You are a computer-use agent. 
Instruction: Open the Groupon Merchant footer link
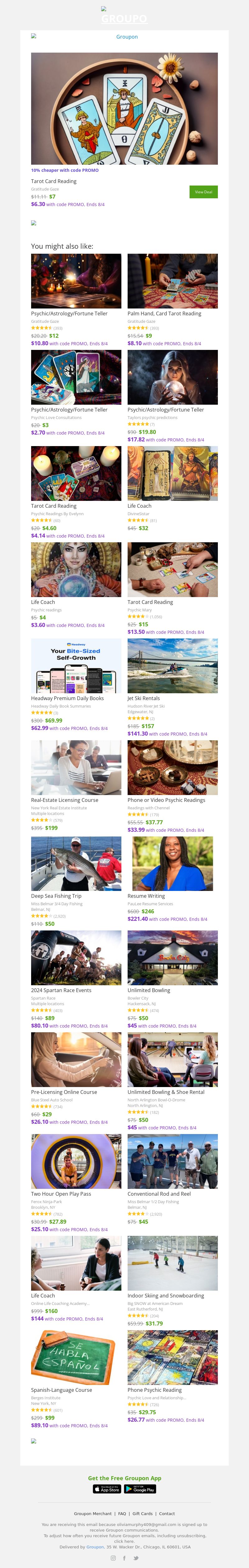(x=92, y=1513)
